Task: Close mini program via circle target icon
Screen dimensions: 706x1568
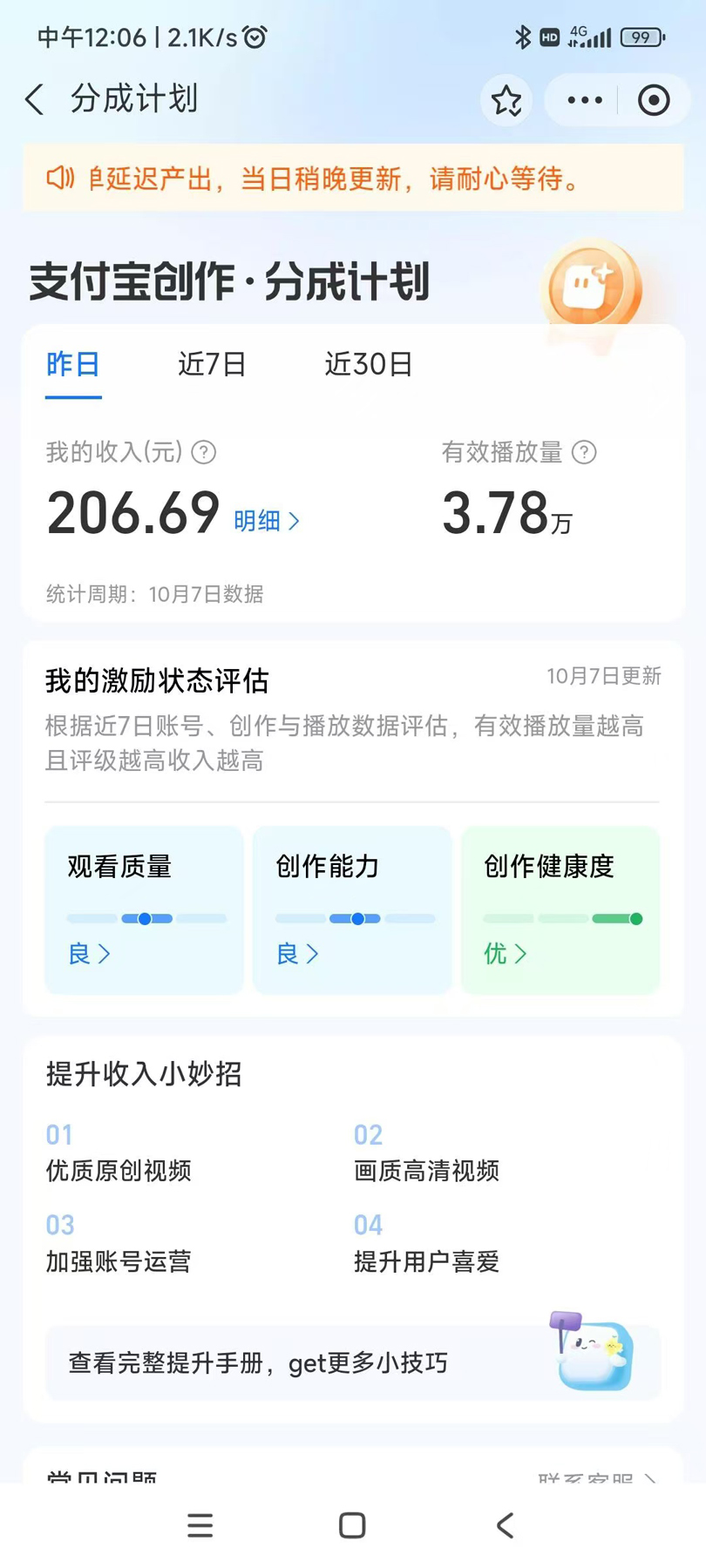Action: (654, 101)
